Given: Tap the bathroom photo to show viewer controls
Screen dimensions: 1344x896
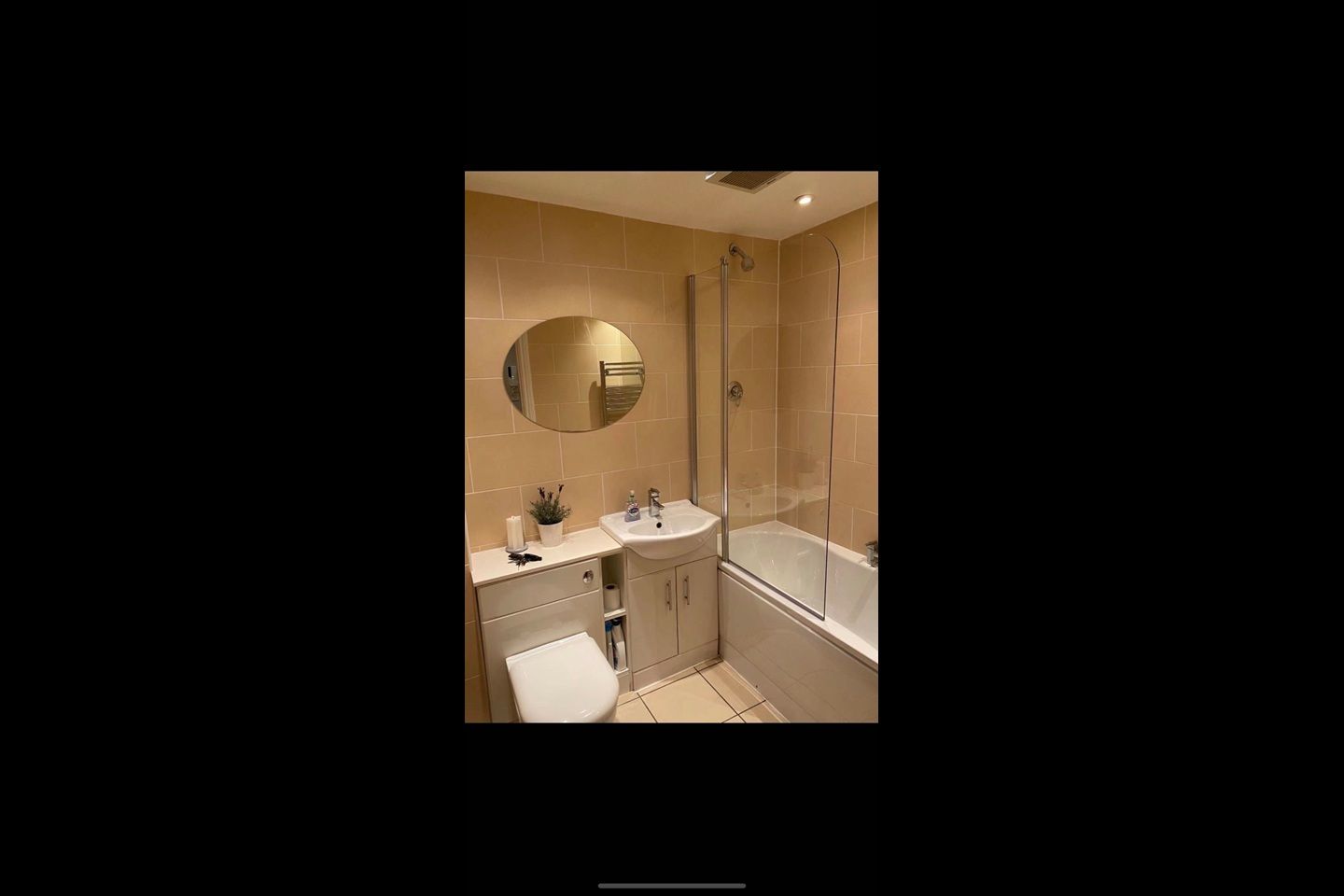Looking at the screenshot, I should tap(671, 446).
